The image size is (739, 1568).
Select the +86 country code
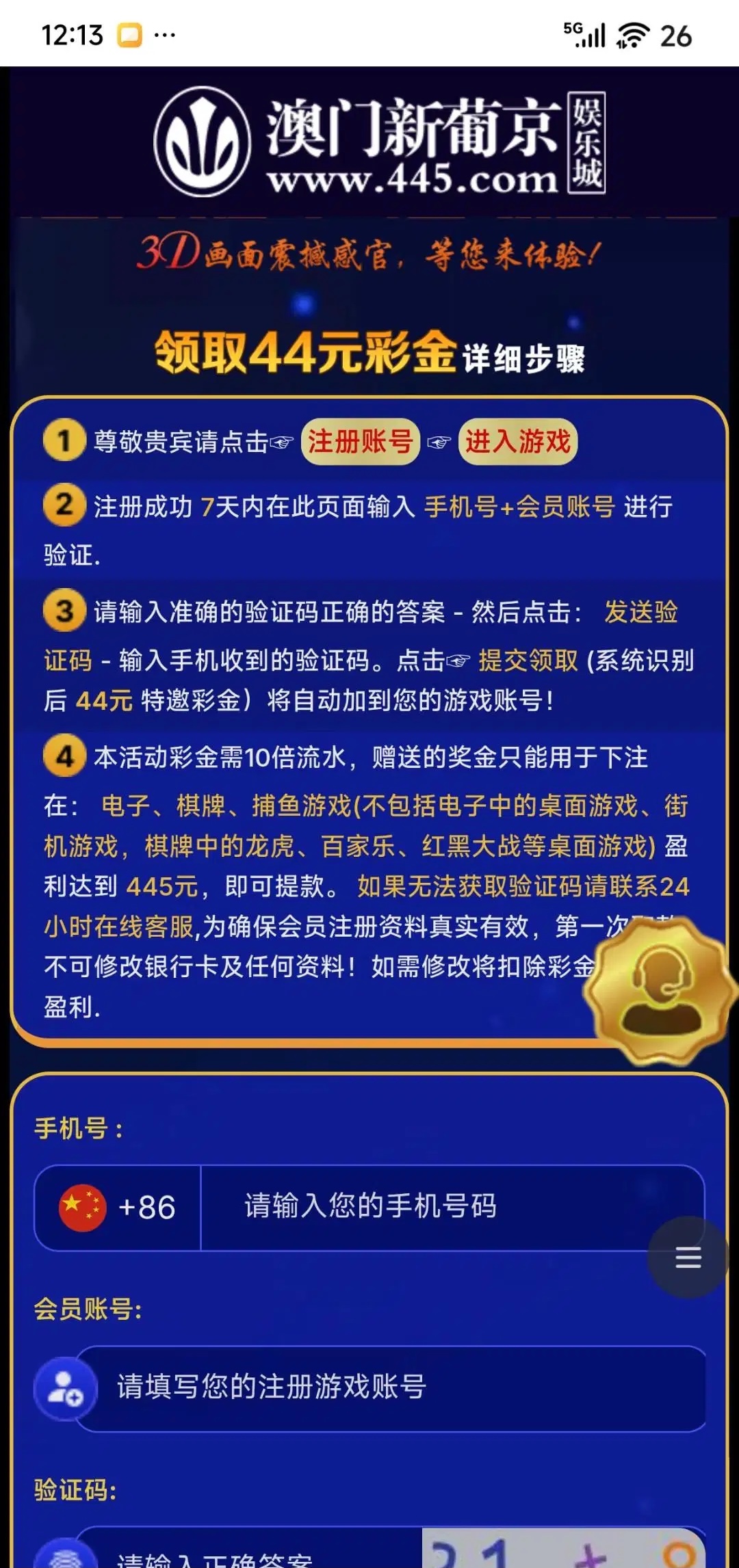click(x=118, y=1208)
